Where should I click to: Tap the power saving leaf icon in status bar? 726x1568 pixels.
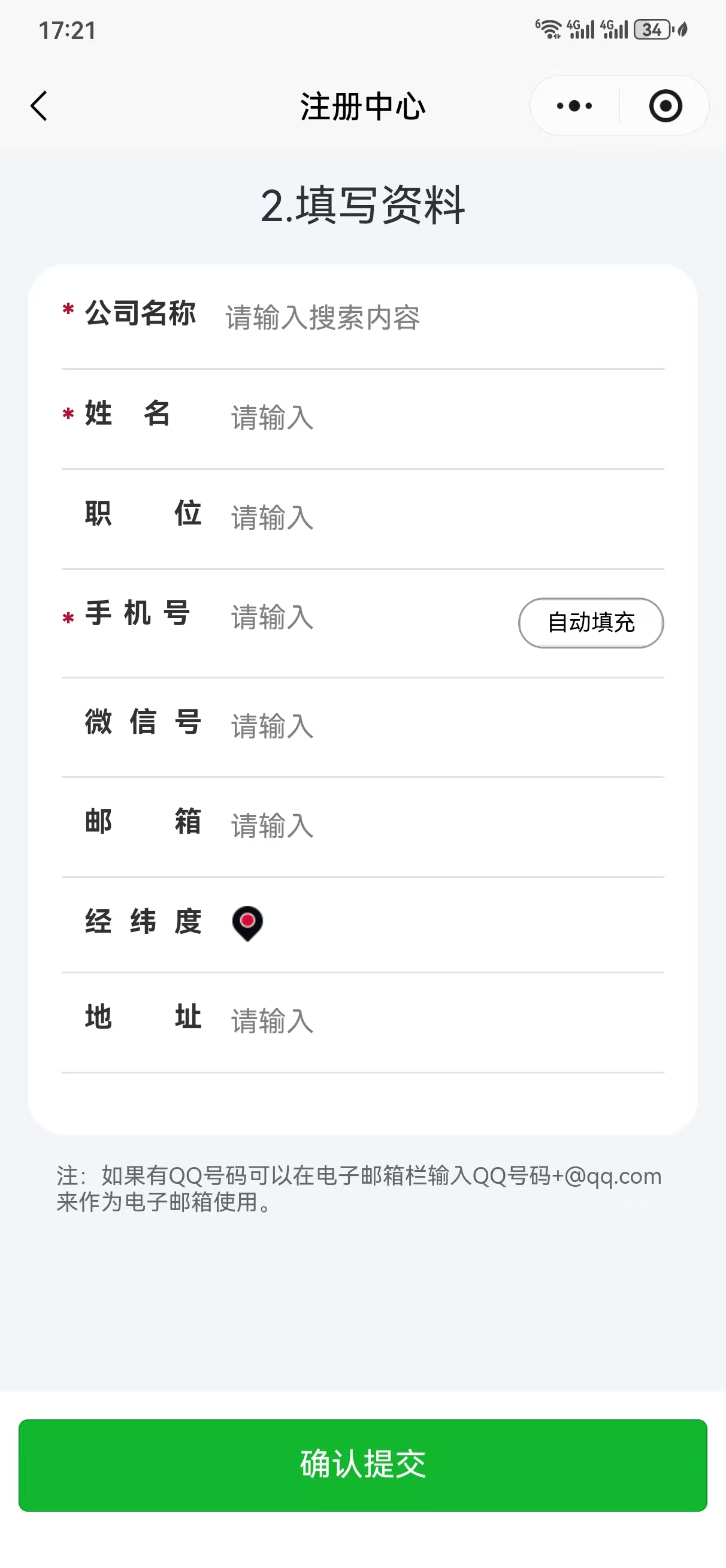point(683,28)
